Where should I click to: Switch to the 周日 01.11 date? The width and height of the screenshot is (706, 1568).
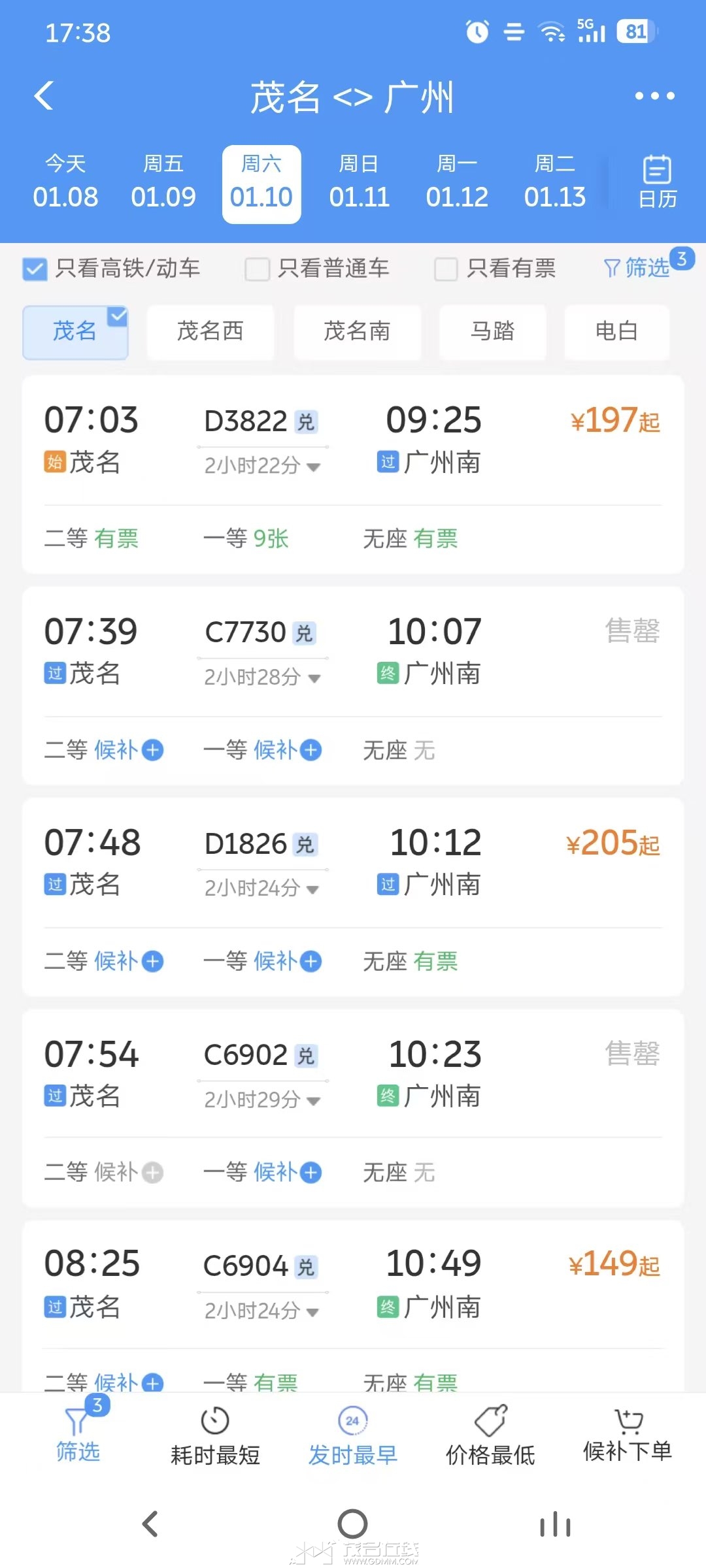pyautogui.click(x=359, y=183)
